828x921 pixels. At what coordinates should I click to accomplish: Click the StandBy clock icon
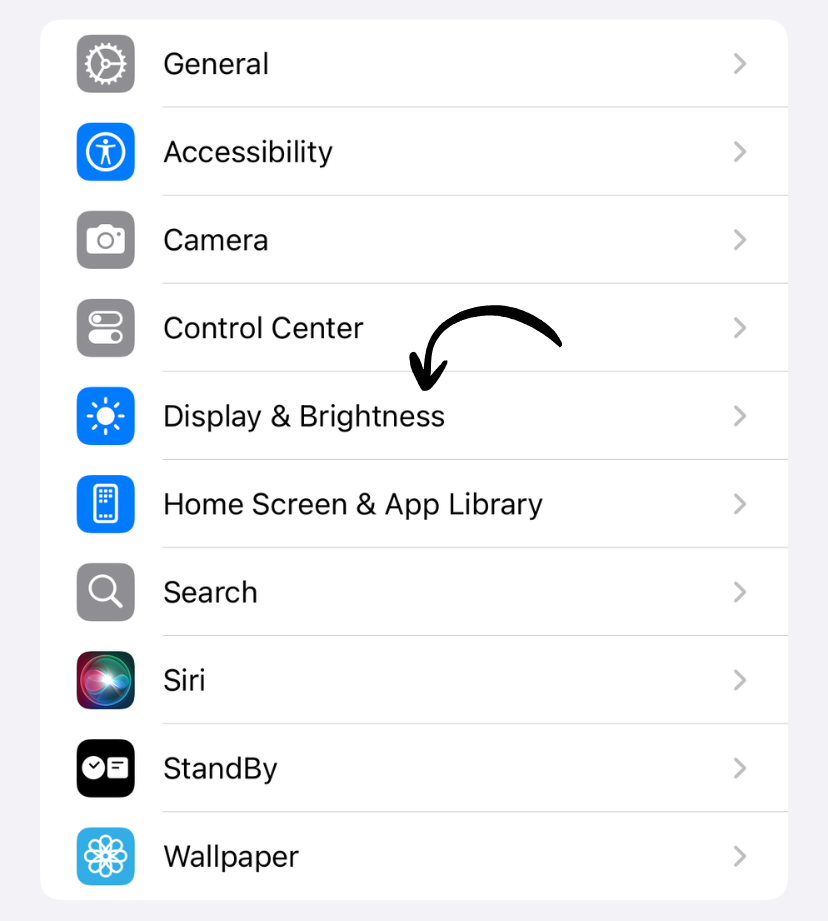[x=105, y=768]
